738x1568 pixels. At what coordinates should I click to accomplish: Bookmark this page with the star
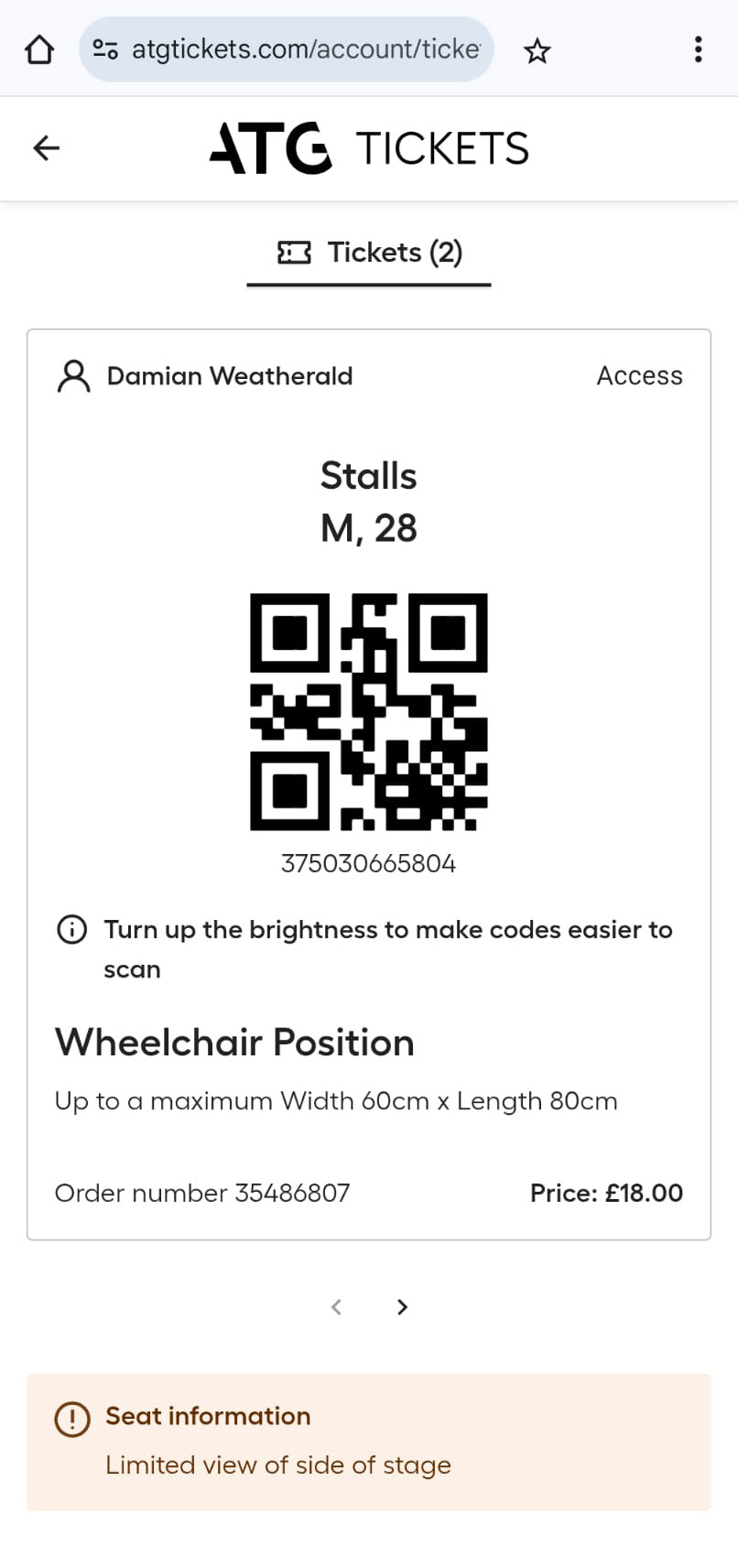(x=537, y=50)
